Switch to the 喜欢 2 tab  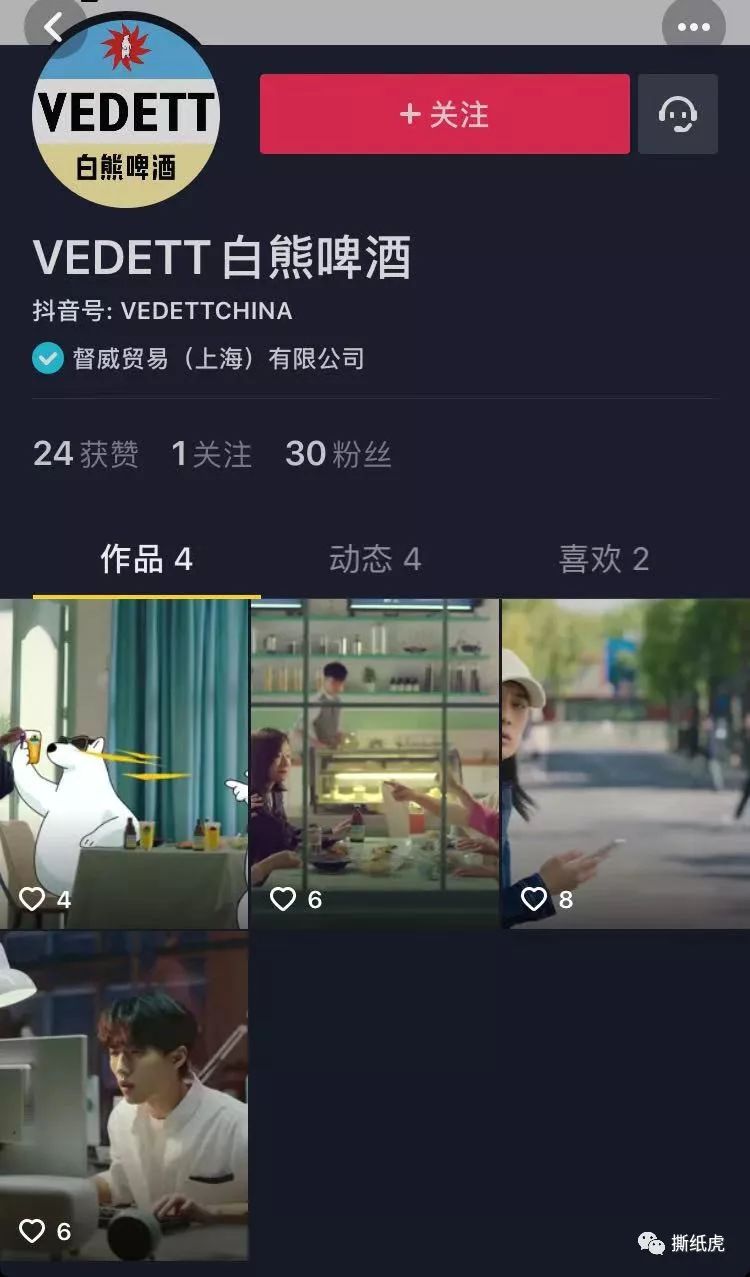(603, 559)
